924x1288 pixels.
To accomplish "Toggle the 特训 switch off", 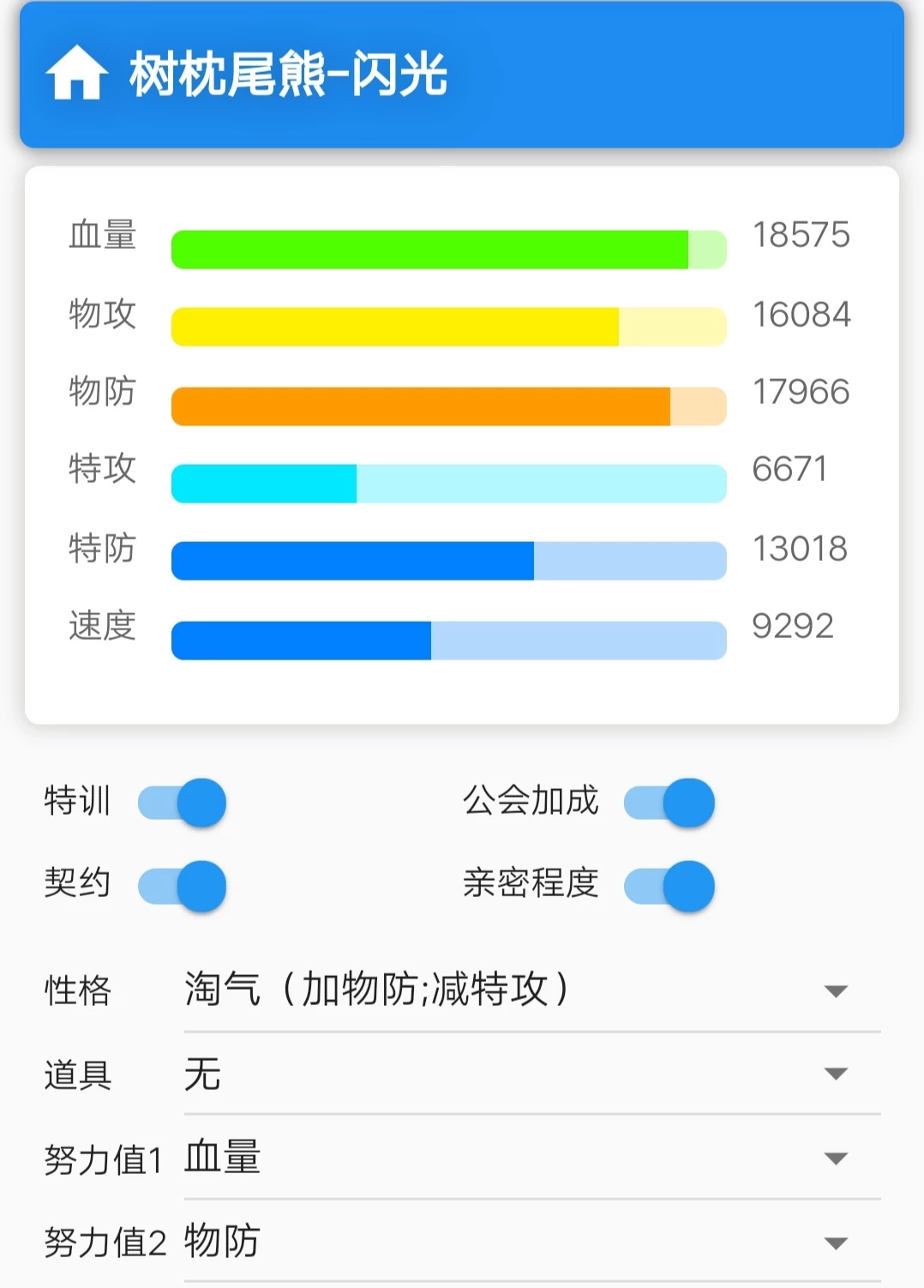I will tap(183, 803).
